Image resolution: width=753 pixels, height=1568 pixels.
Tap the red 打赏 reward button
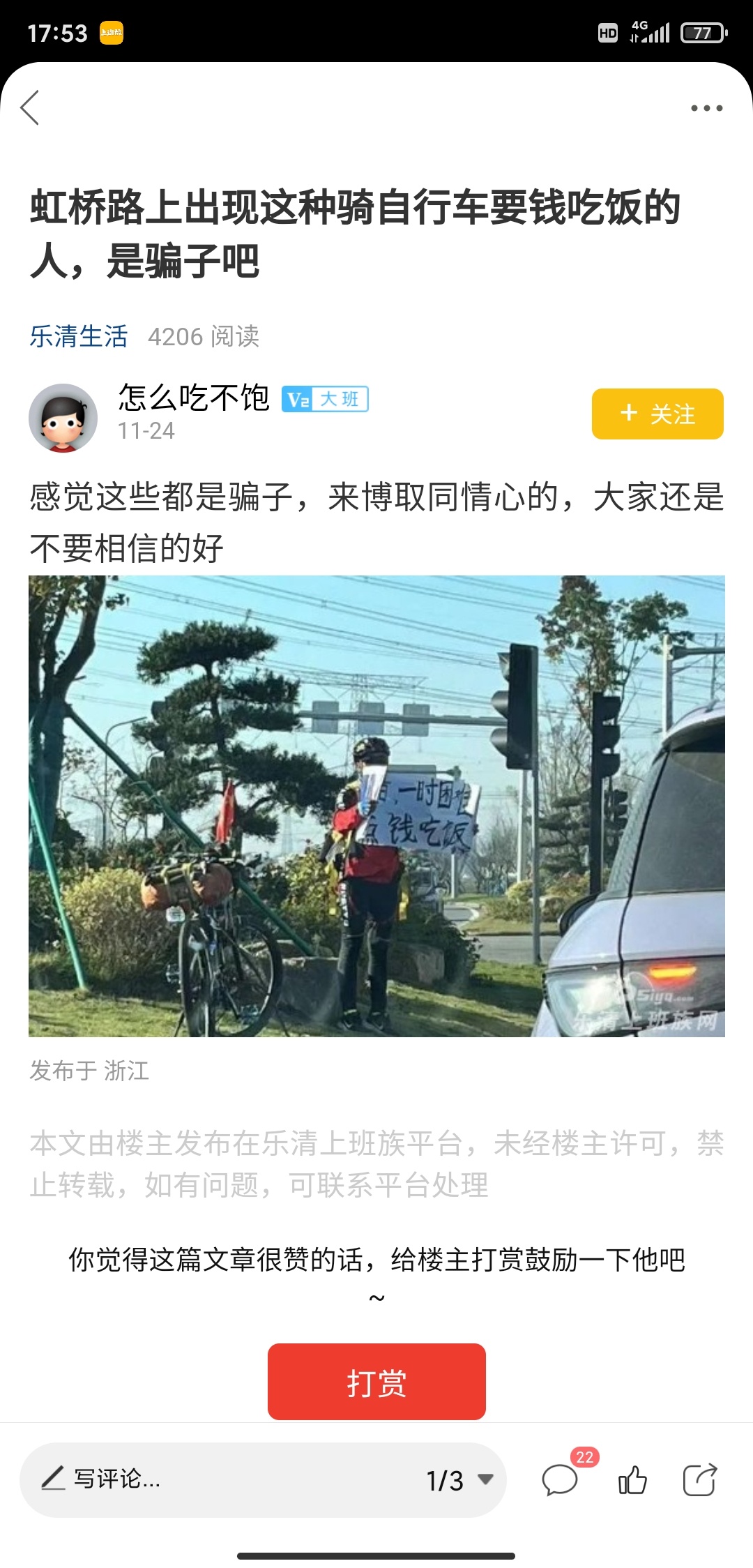point(376,1382)
